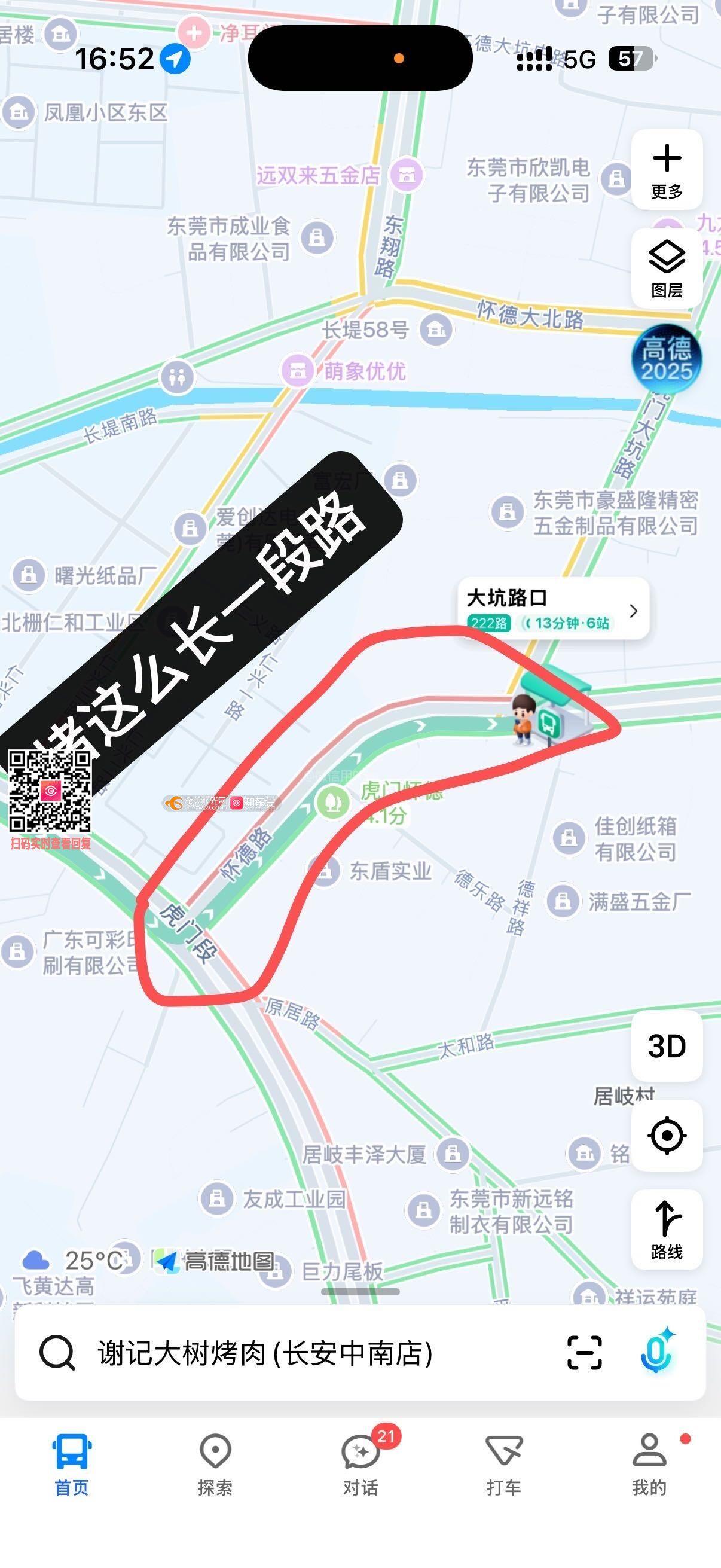
Task: Open the 更多 plus menu
Action: 667,169
